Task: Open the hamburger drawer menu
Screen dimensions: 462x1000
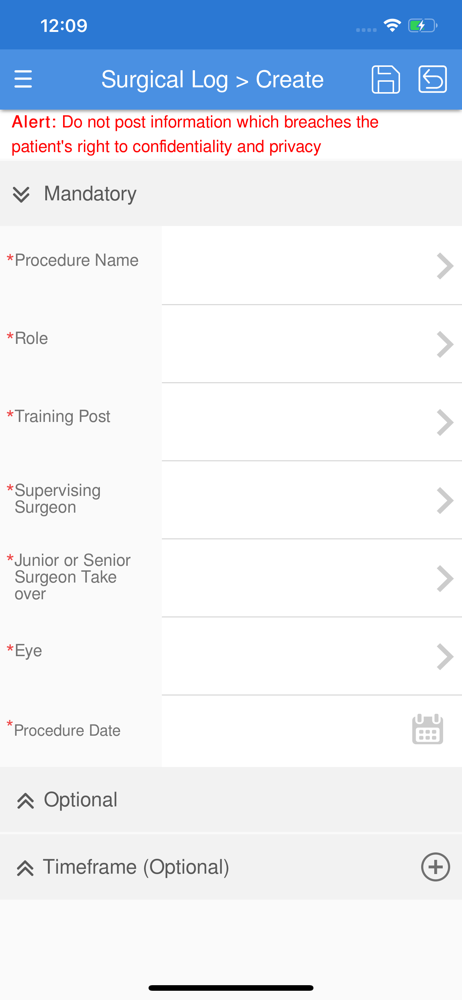Action: click(x=23, y=80)
